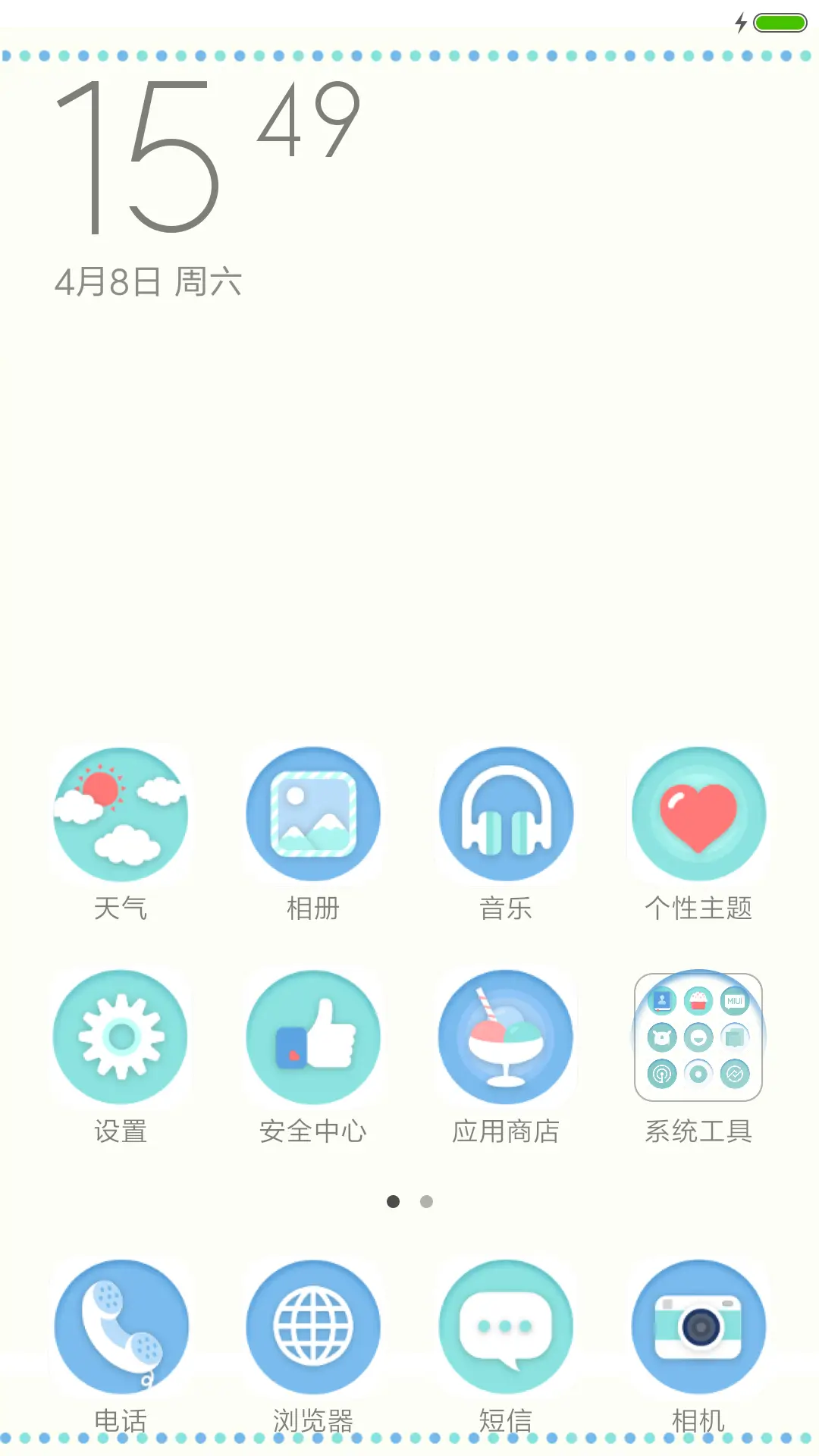Open the 天气 weather app
The height and width of the screenshot is (1456, 819).
(x=121, y=812)
